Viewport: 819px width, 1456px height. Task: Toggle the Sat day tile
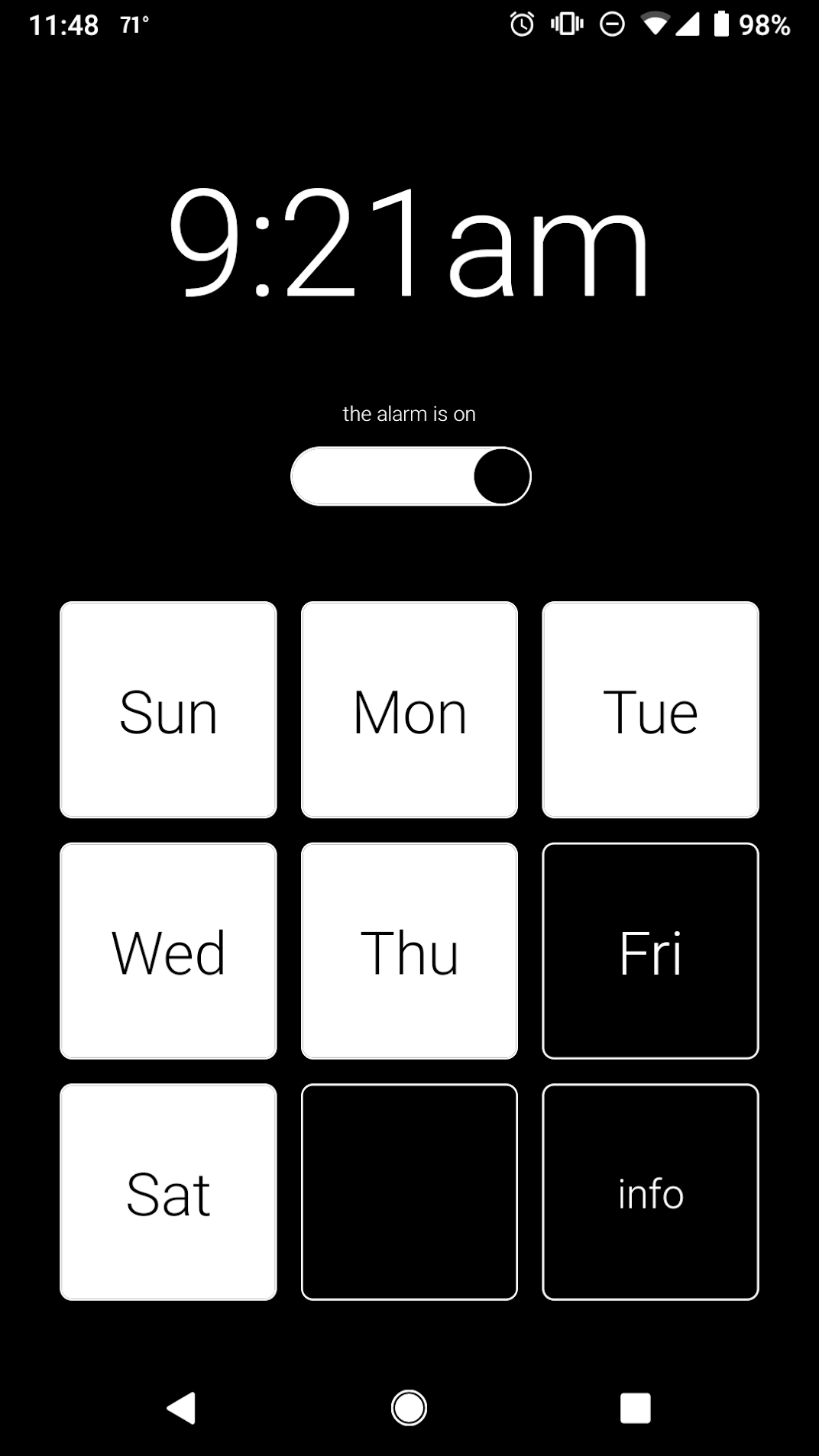168,1192
